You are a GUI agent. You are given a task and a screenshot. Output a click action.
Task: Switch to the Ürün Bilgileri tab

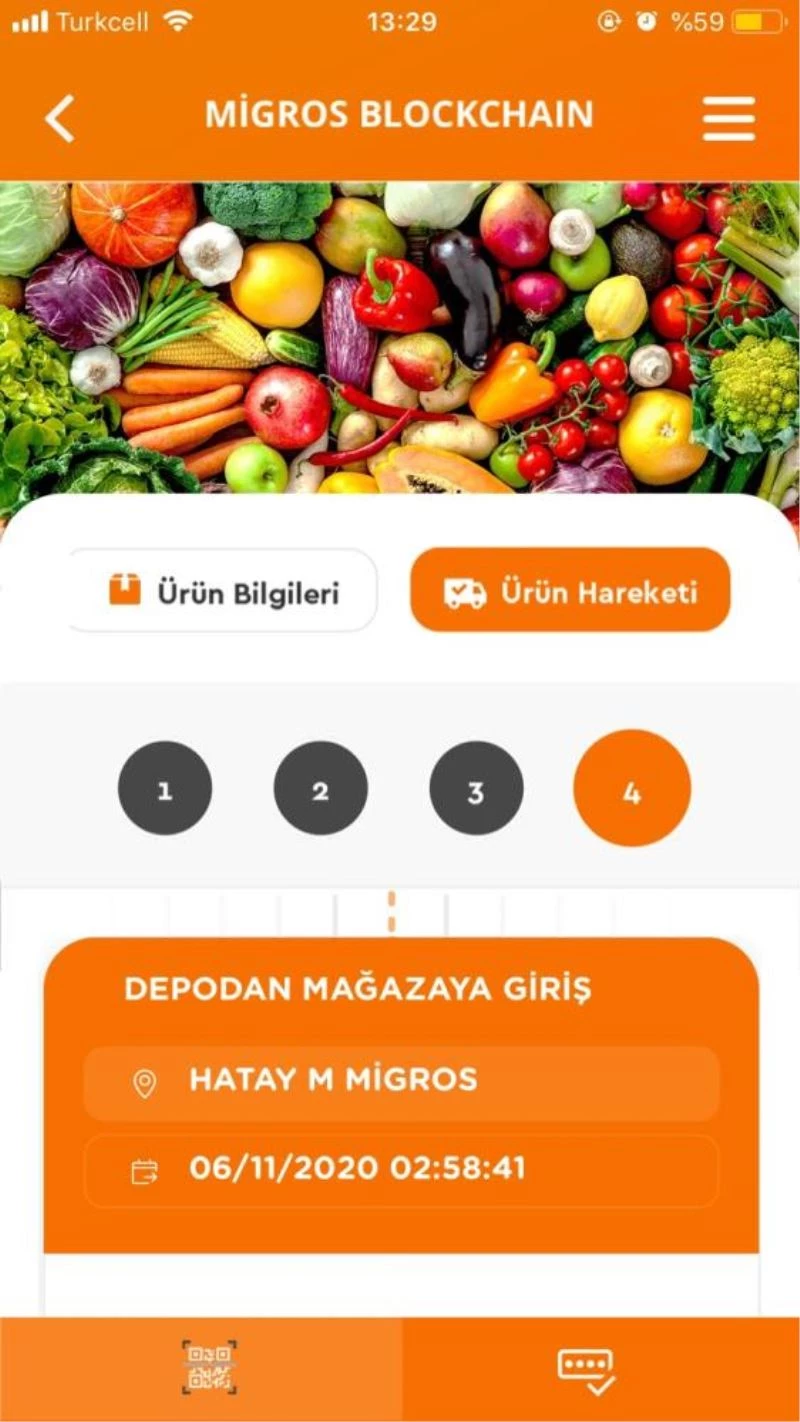coord(222,590)
